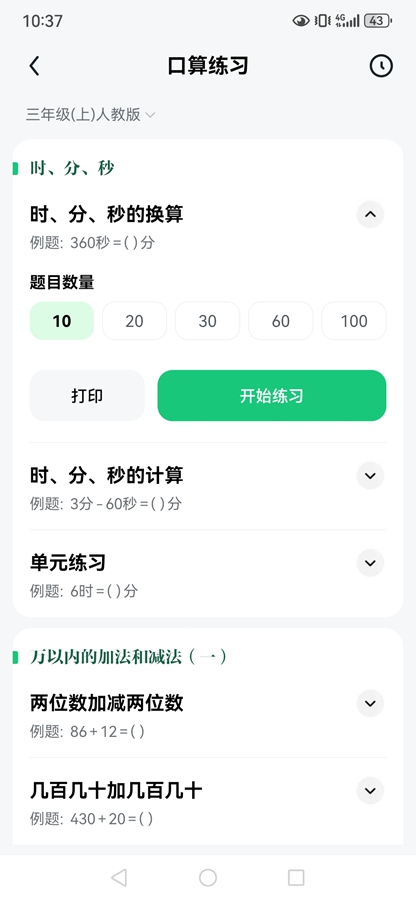Choose 30 as question count
The height and width of the screenshot is (900, 416).
207,321
